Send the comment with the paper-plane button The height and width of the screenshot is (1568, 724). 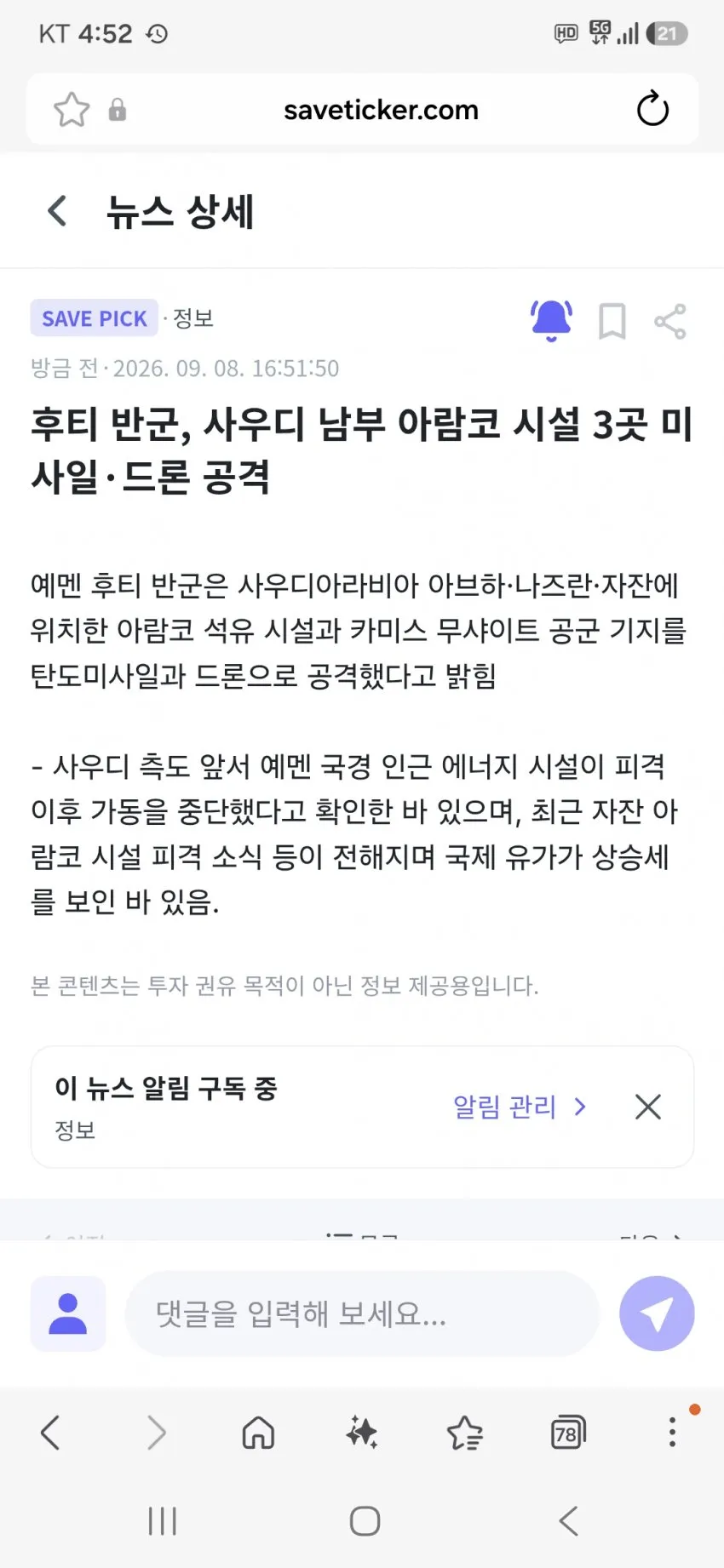[x=657, y=1313]
